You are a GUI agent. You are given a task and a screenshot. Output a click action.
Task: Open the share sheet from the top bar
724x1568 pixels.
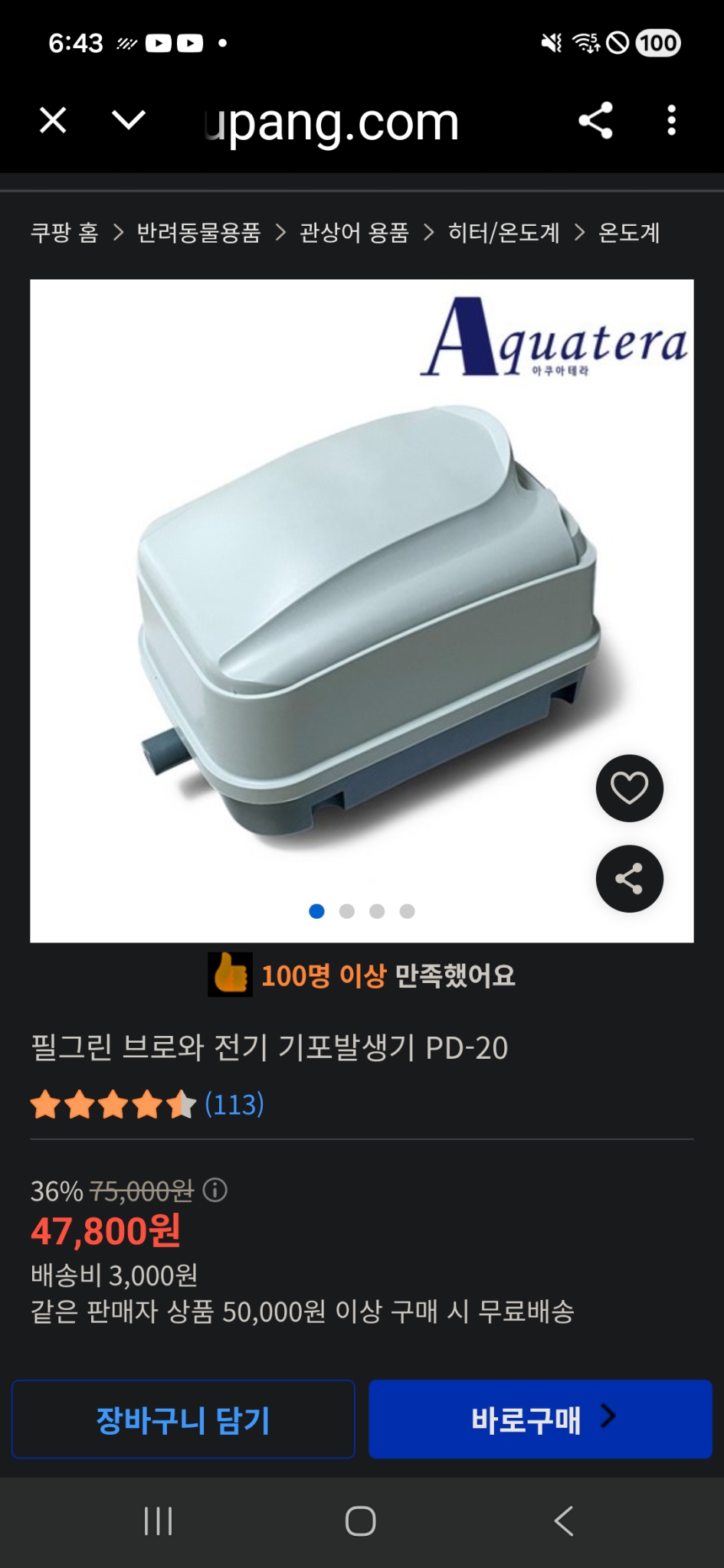pos(597,121)
